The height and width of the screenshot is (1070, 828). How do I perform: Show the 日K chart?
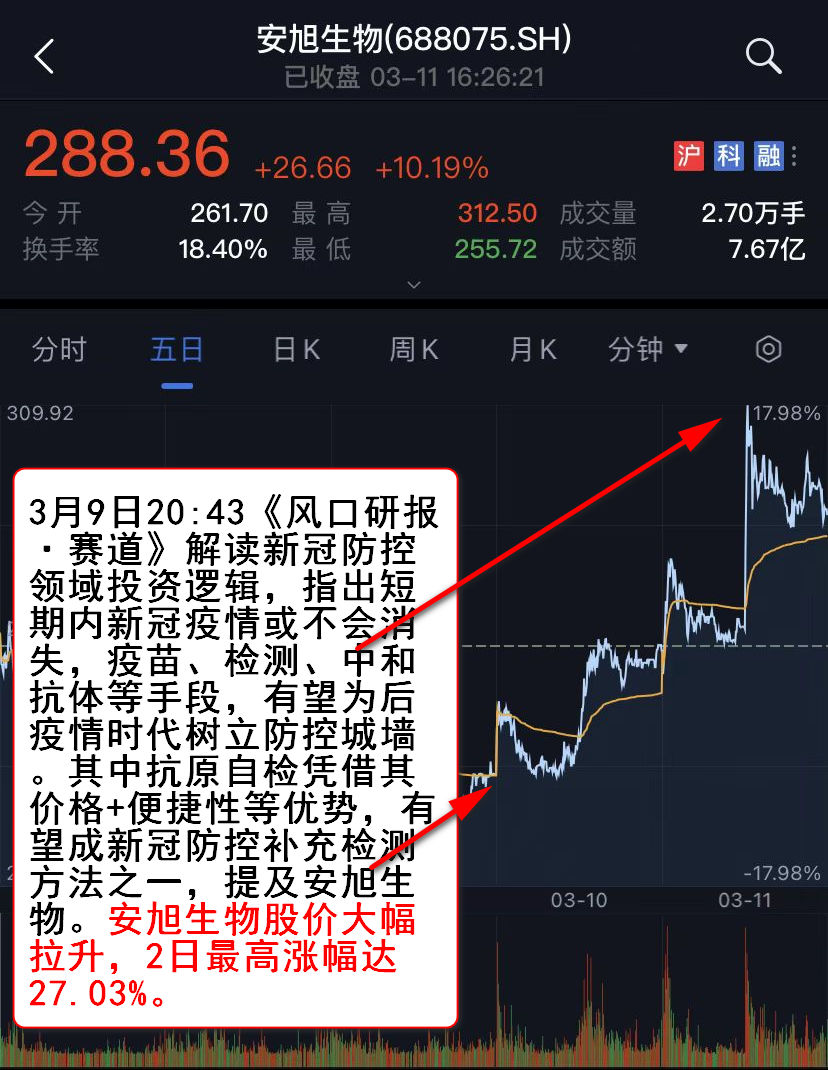tap(296, 350)
